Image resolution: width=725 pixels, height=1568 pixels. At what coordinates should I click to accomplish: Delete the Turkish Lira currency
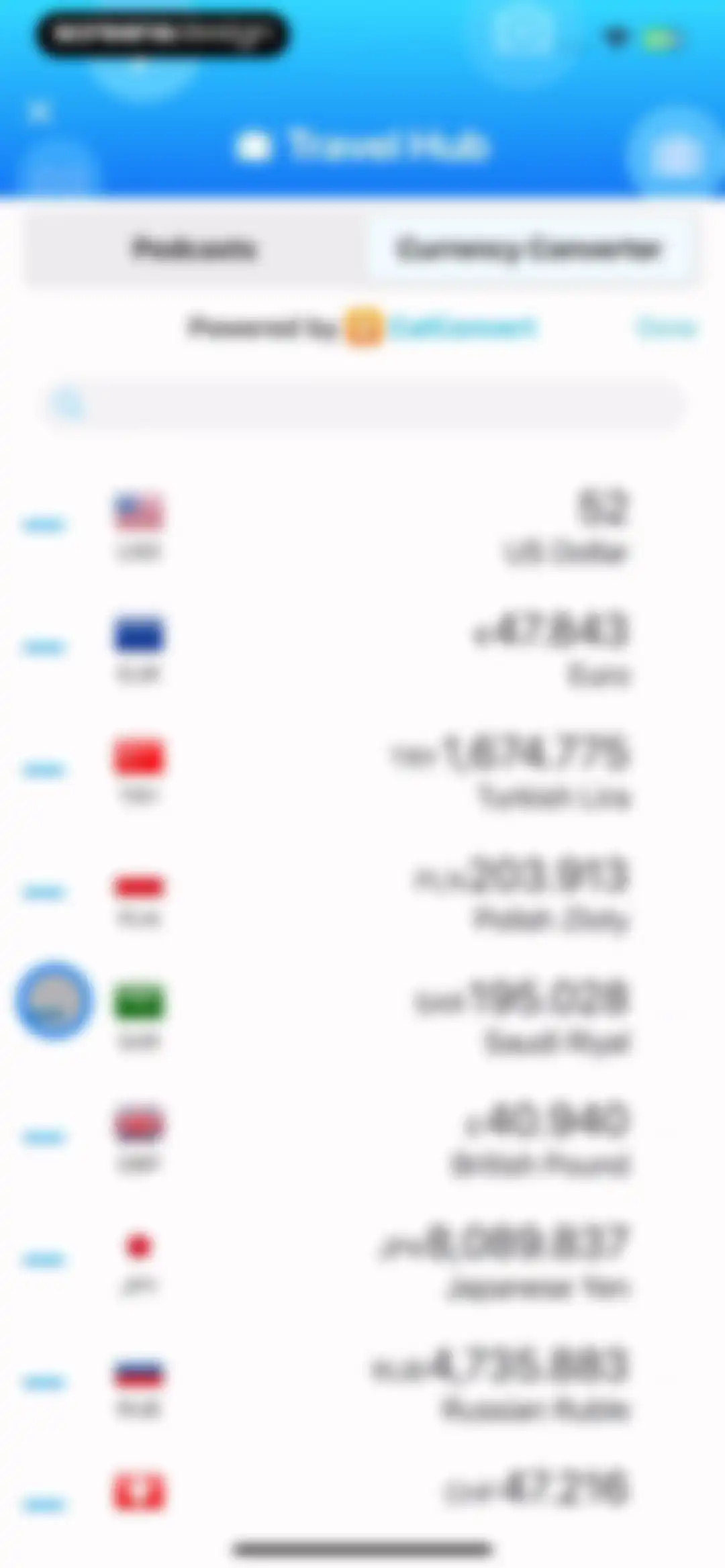[44, 769]
